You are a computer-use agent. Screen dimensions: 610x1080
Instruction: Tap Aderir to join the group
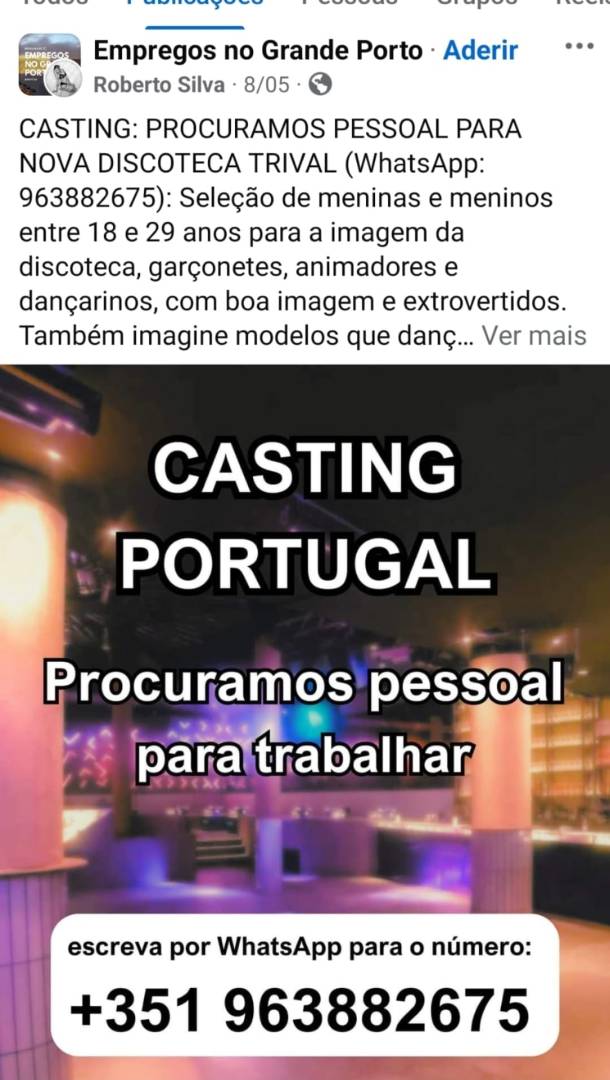[x=480, y=50]
